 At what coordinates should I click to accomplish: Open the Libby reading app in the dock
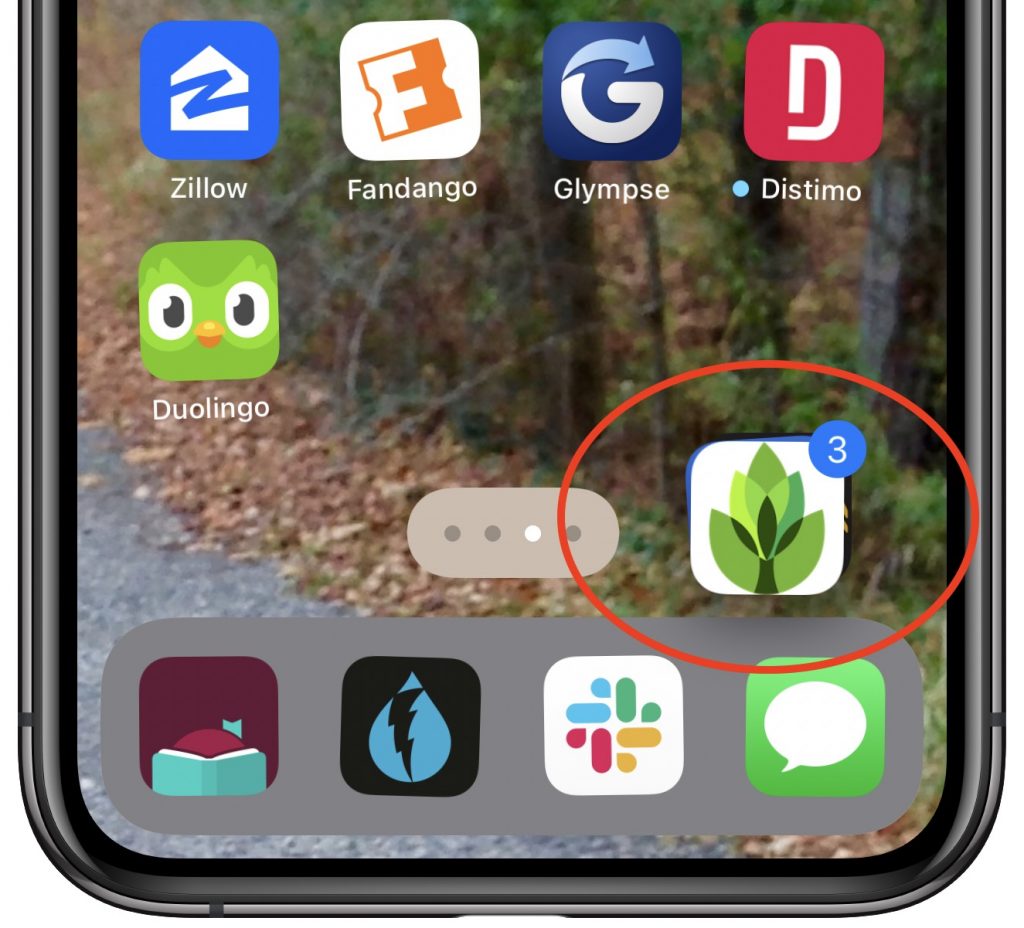coord(209,726)
